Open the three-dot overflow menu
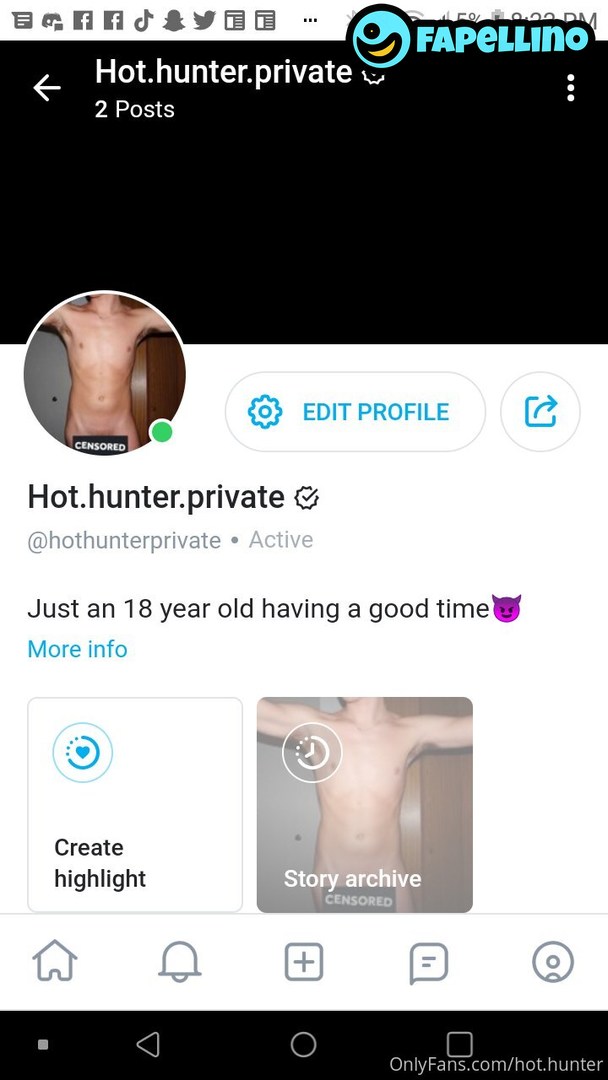 click(x=570, y=88)
